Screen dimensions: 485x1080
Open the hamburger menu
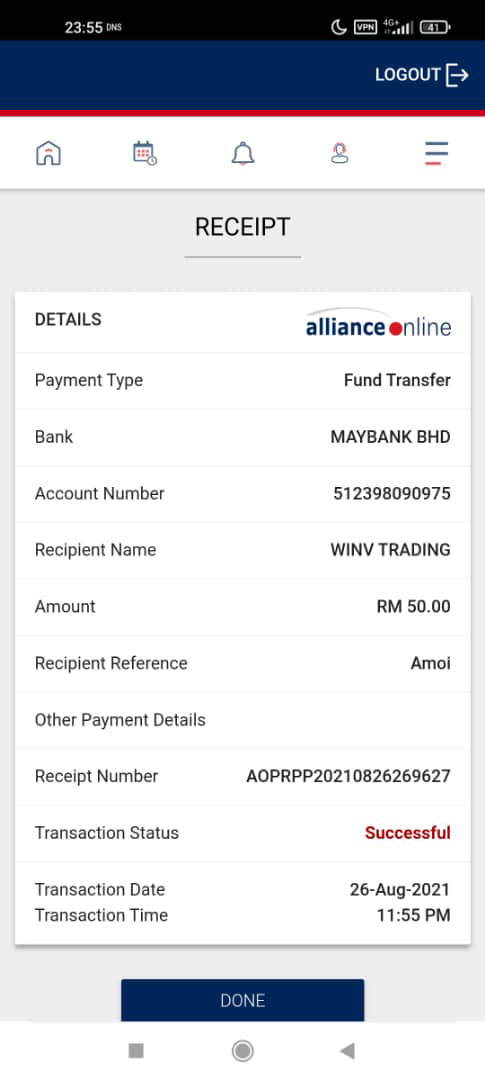pyautogui.click(x=436, y=153)
